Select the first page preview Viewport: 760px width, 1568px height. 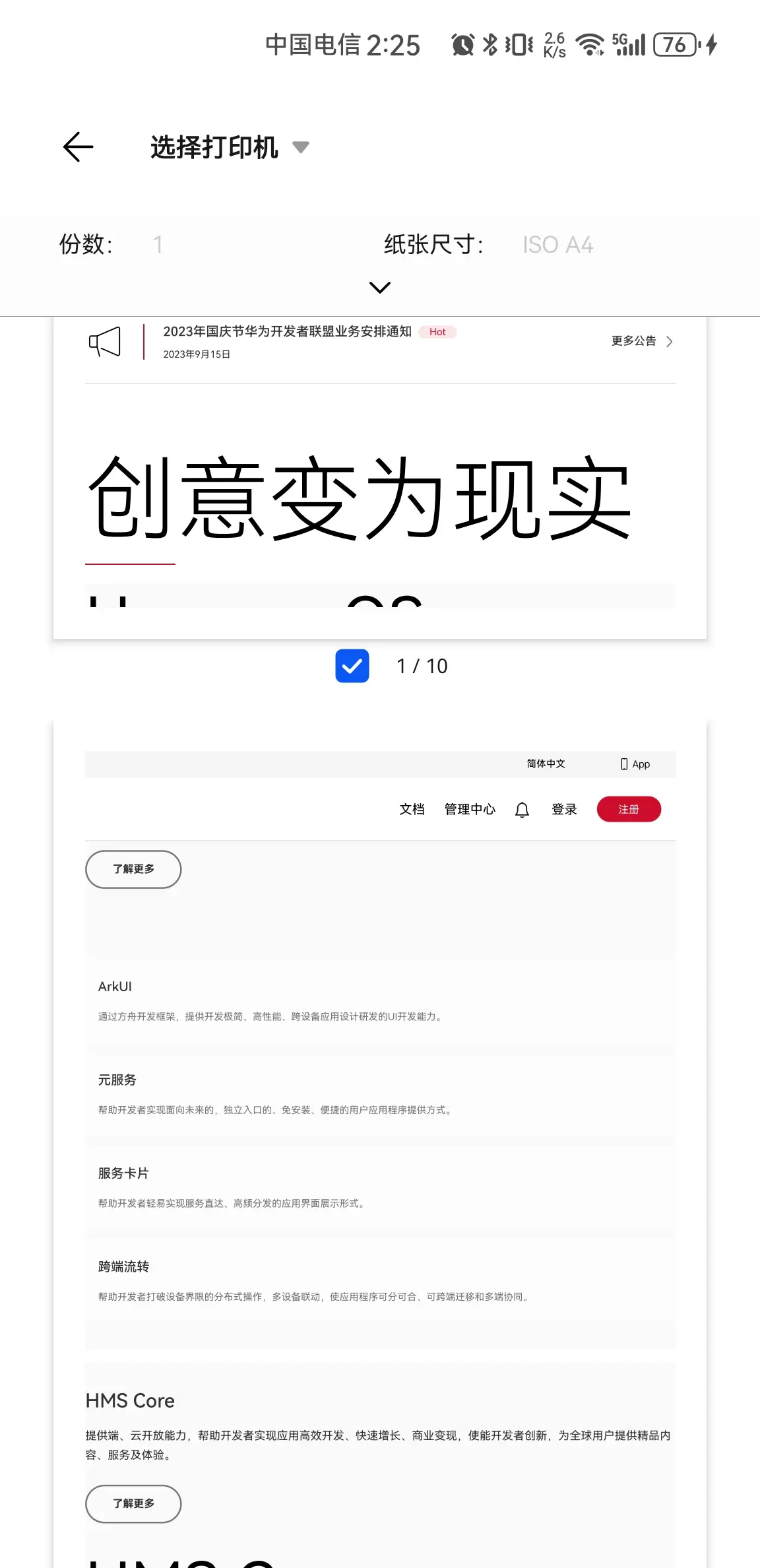(x=379, y=478)
